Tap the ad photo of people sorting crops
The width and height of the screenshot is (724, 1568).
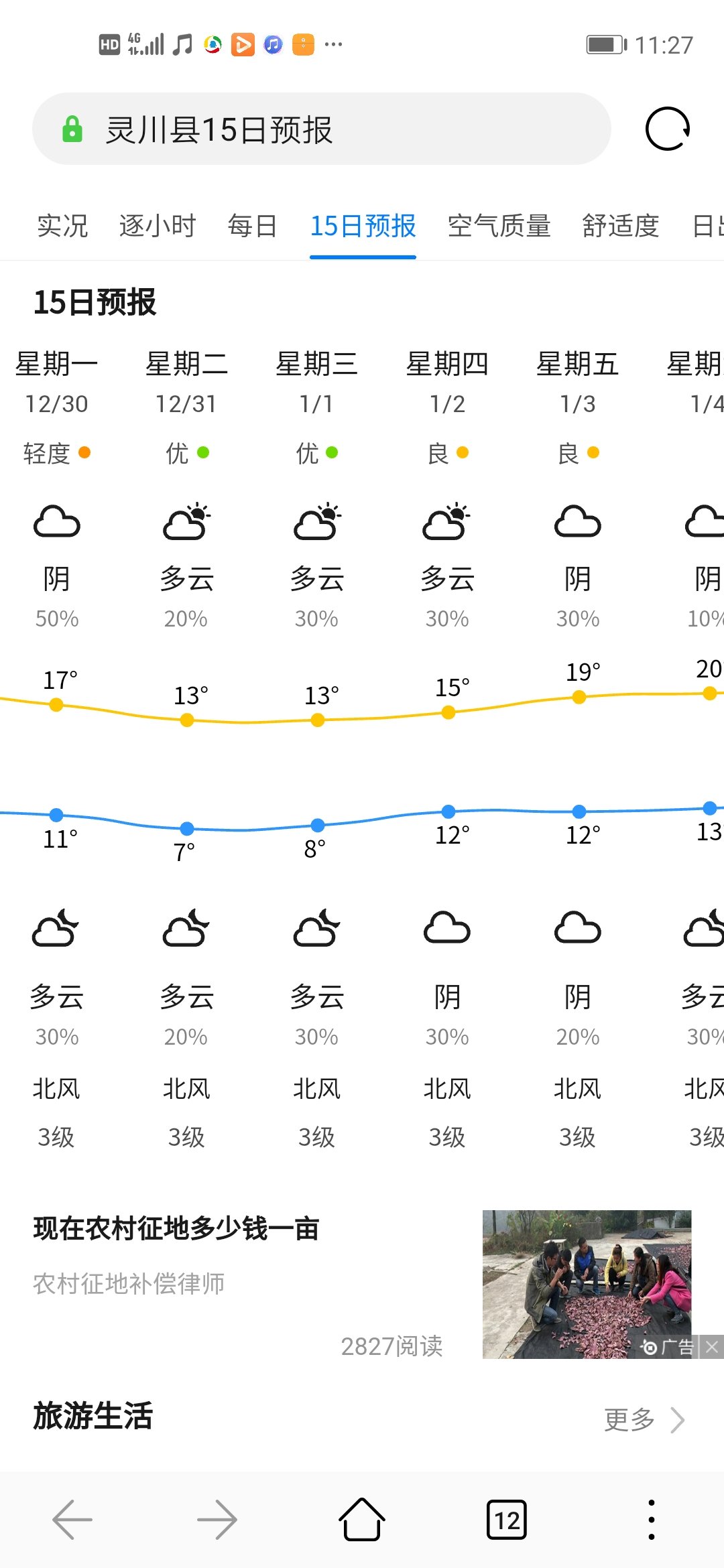tap(587, 1284)
